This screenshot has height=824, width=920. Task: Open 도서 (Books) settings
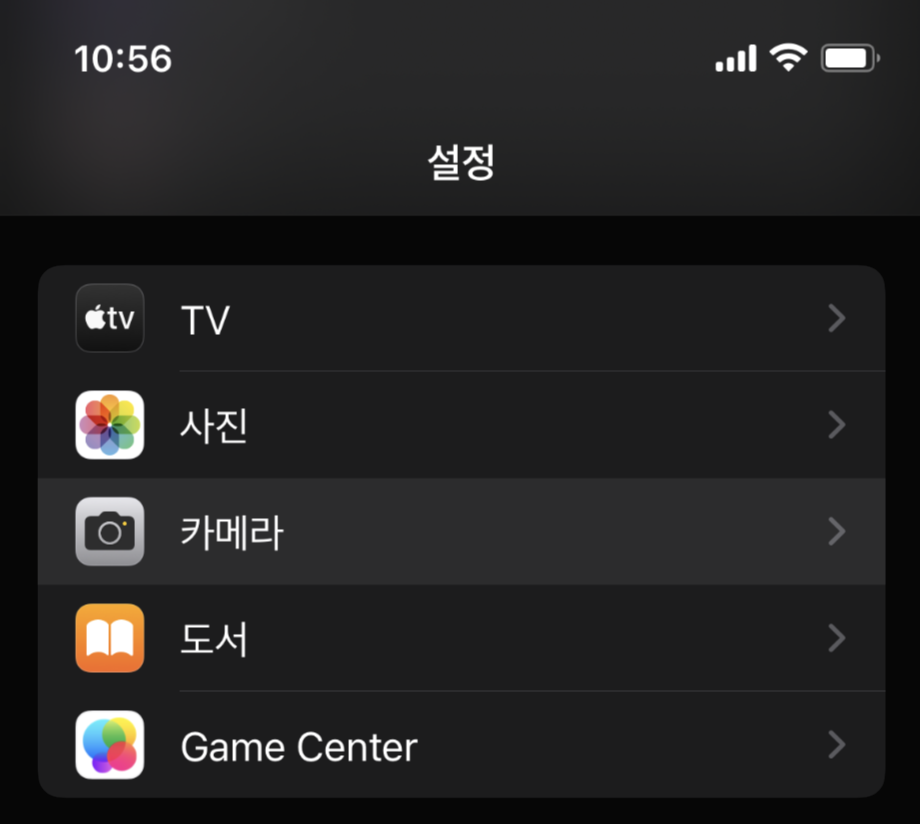460,638
